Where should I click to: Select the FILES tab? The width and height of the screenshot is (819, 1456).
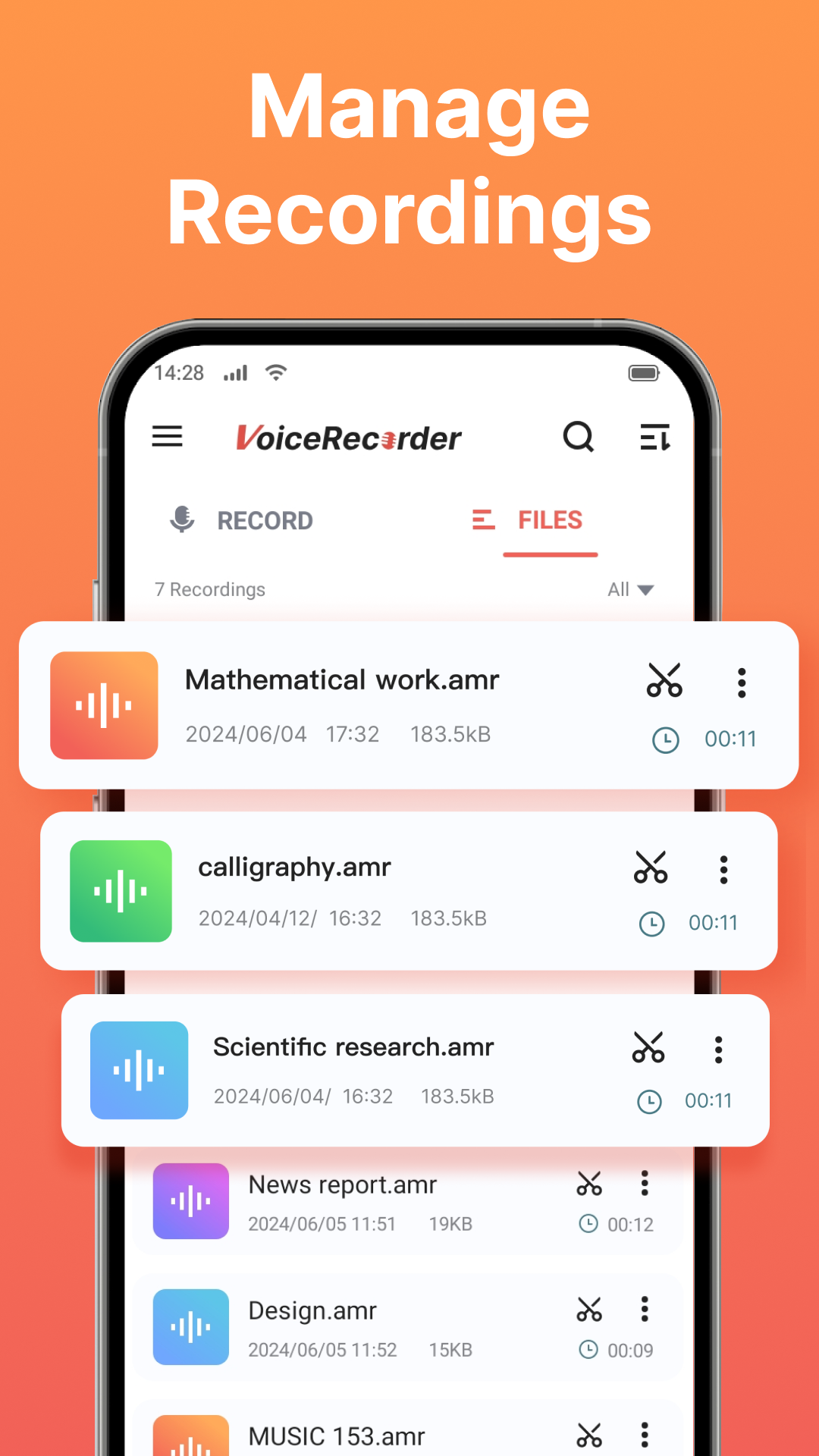[x=549, y=520]
